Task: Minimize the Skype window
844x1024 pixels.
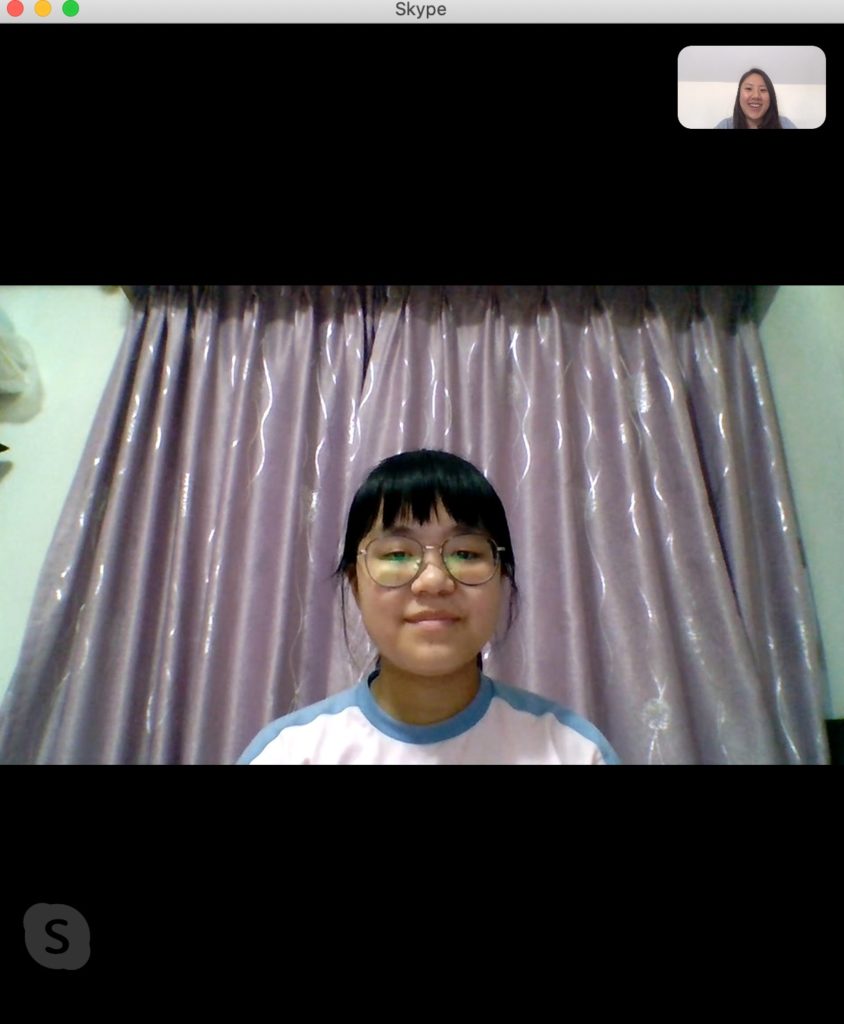Action: point(43,9)
